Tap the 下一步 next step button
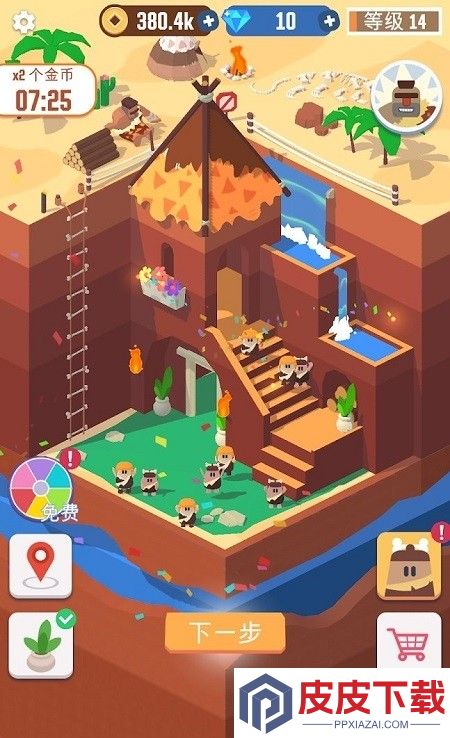Viewport: 450px width, 738px height. click(x=225, y=632)
